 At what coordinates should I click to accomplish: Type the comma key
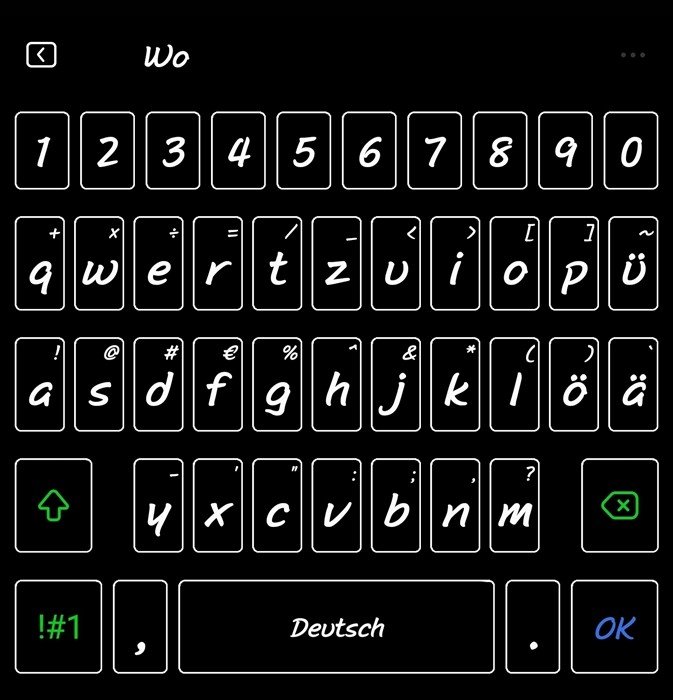pyautogui.click(x=141, y=627)
